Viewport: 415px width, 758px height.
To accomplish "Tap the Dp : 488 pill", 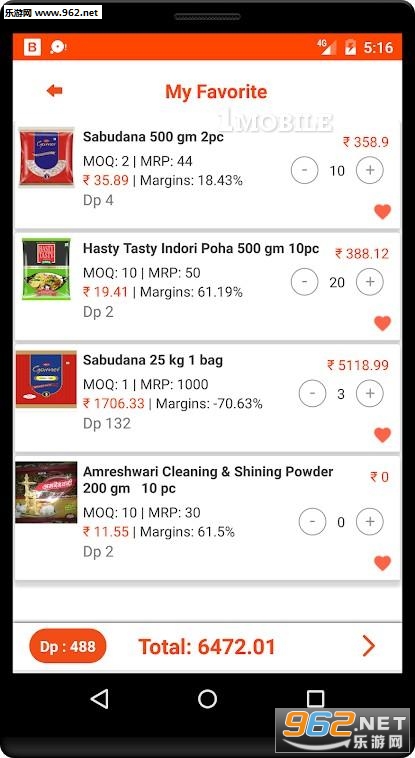I will pos(68,646).
